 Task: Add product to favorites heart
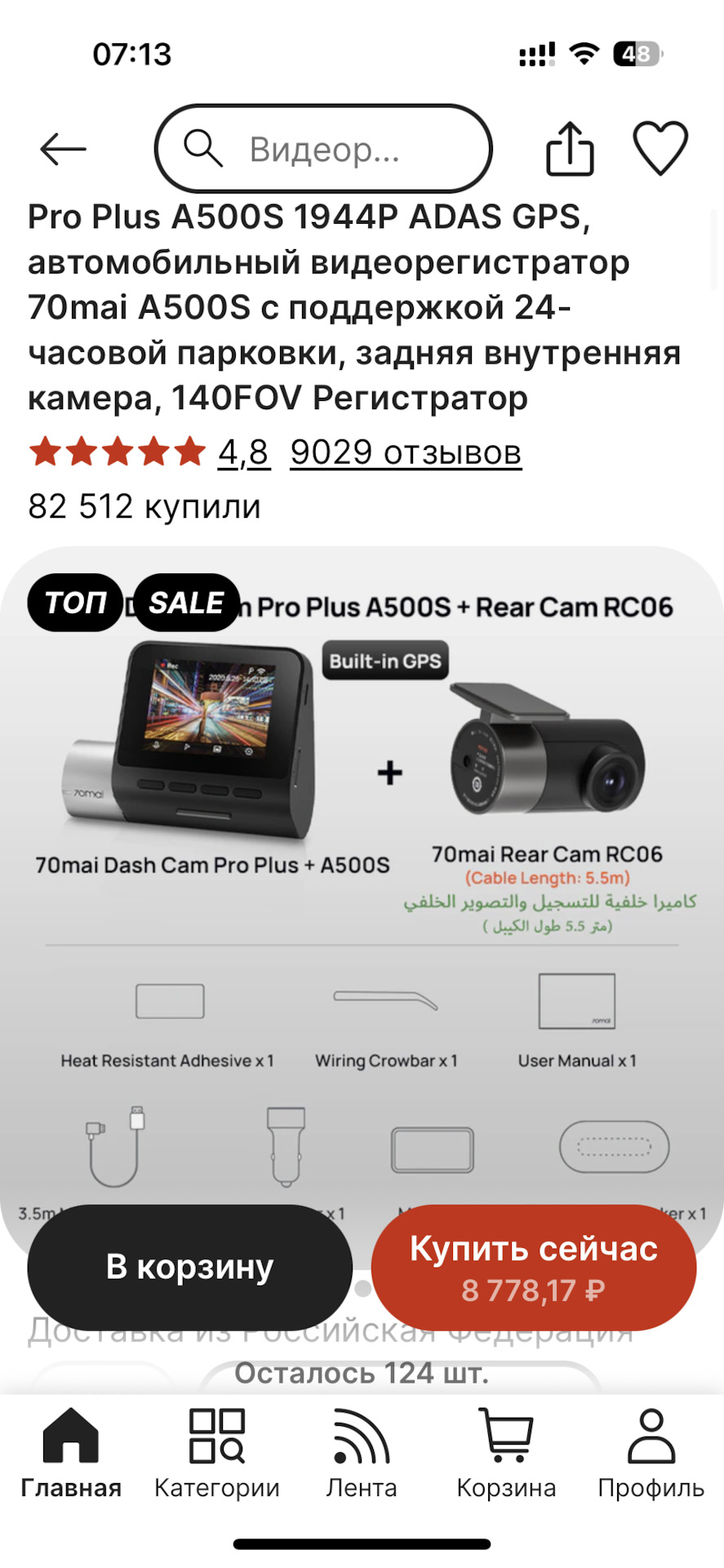click(660, 148)
